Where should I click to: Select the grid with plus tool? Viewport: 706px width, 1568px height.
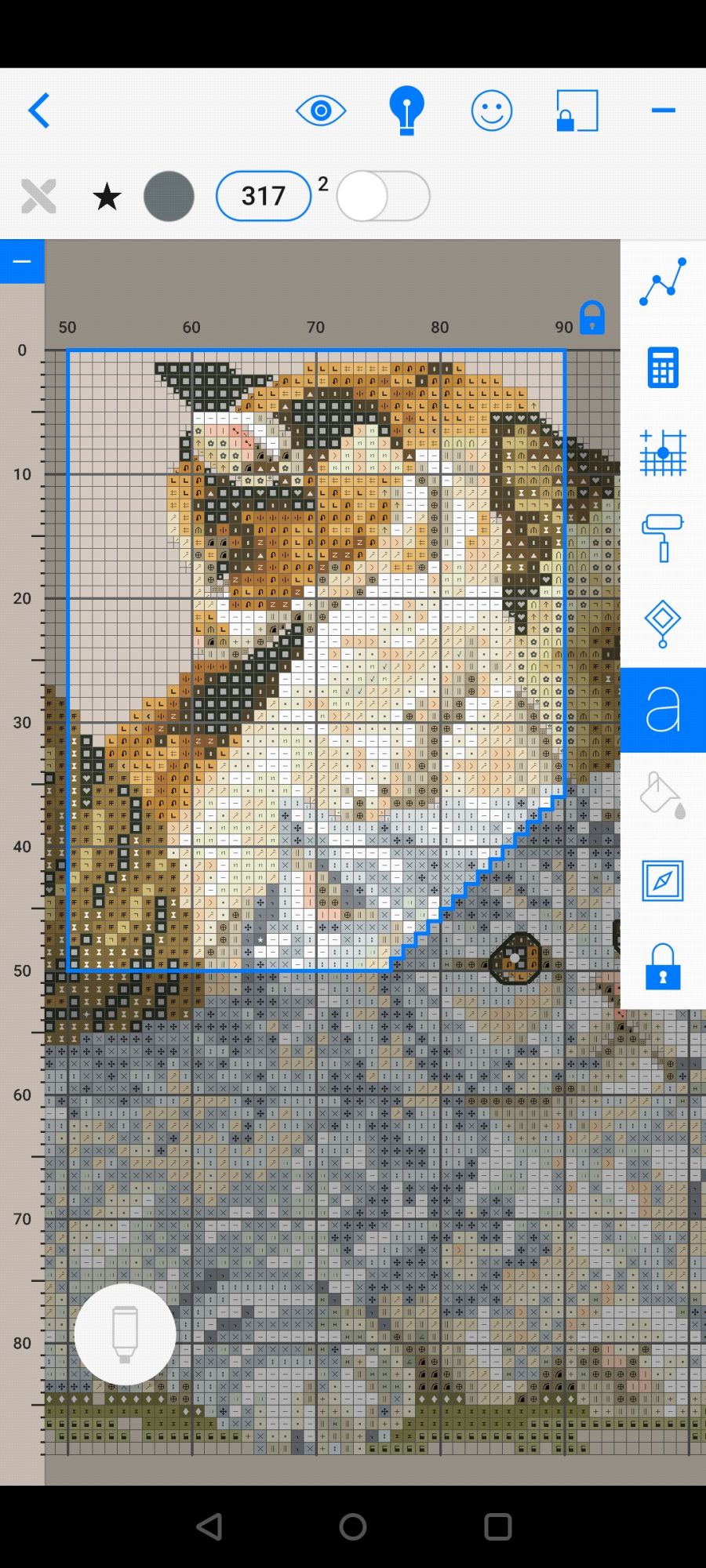(663, 452)
